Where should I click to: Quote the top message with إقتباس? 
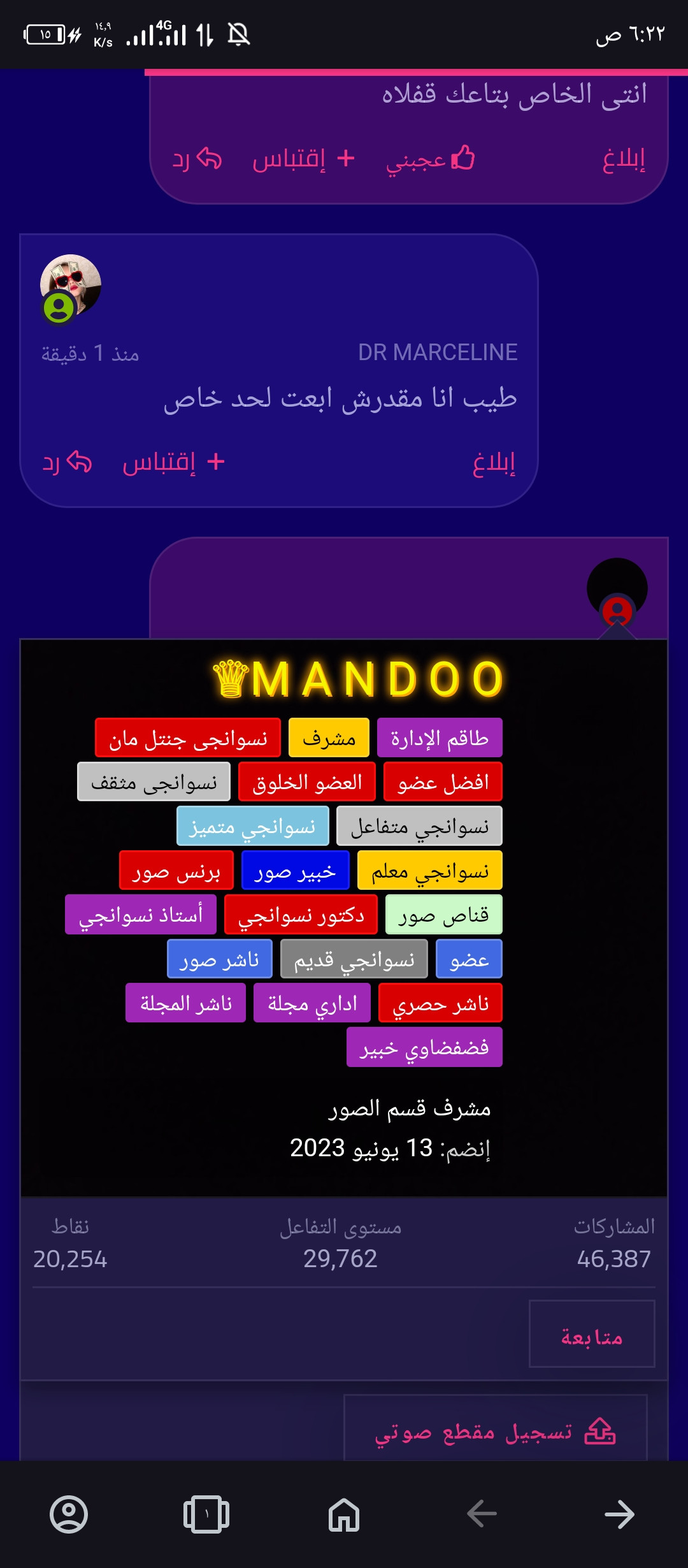tap(303, 159)
